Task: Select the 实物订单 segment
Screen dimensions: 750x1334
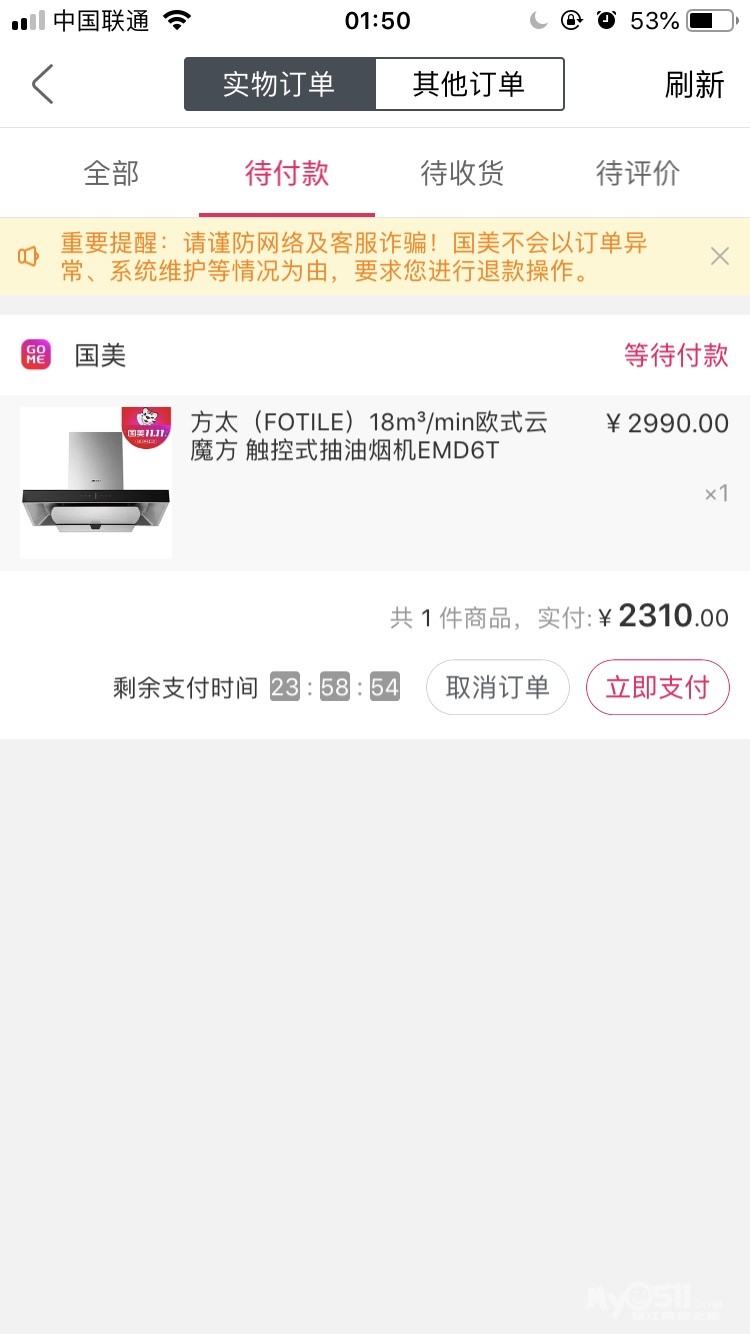Action: click(x=279, y=84)
